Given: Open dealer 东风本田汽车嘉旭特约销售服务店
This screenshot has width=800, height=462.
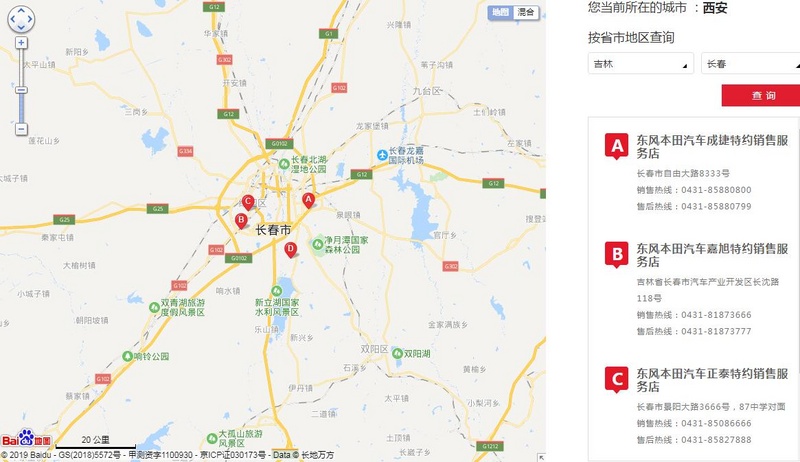Looking at the screenshot, I should coord(712,254).
